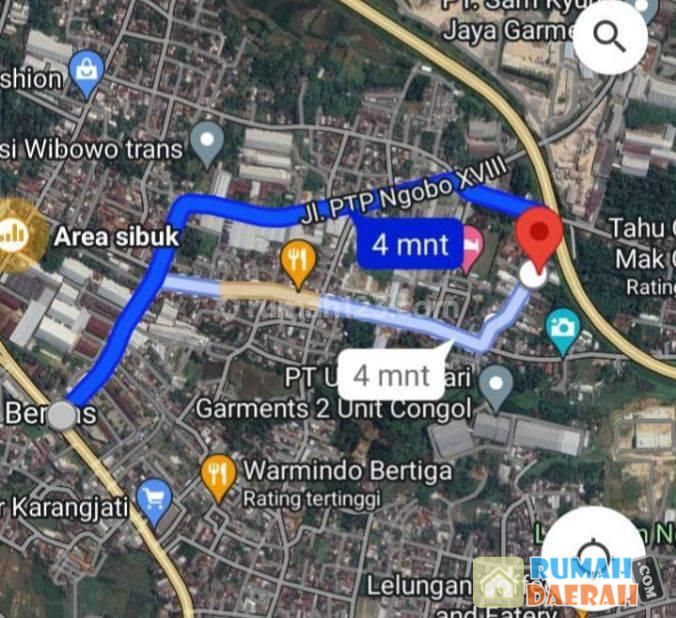Open the Garments 2 Unit Congol pin
This screenshot has height=618, width=676.
tap(496, 382)
